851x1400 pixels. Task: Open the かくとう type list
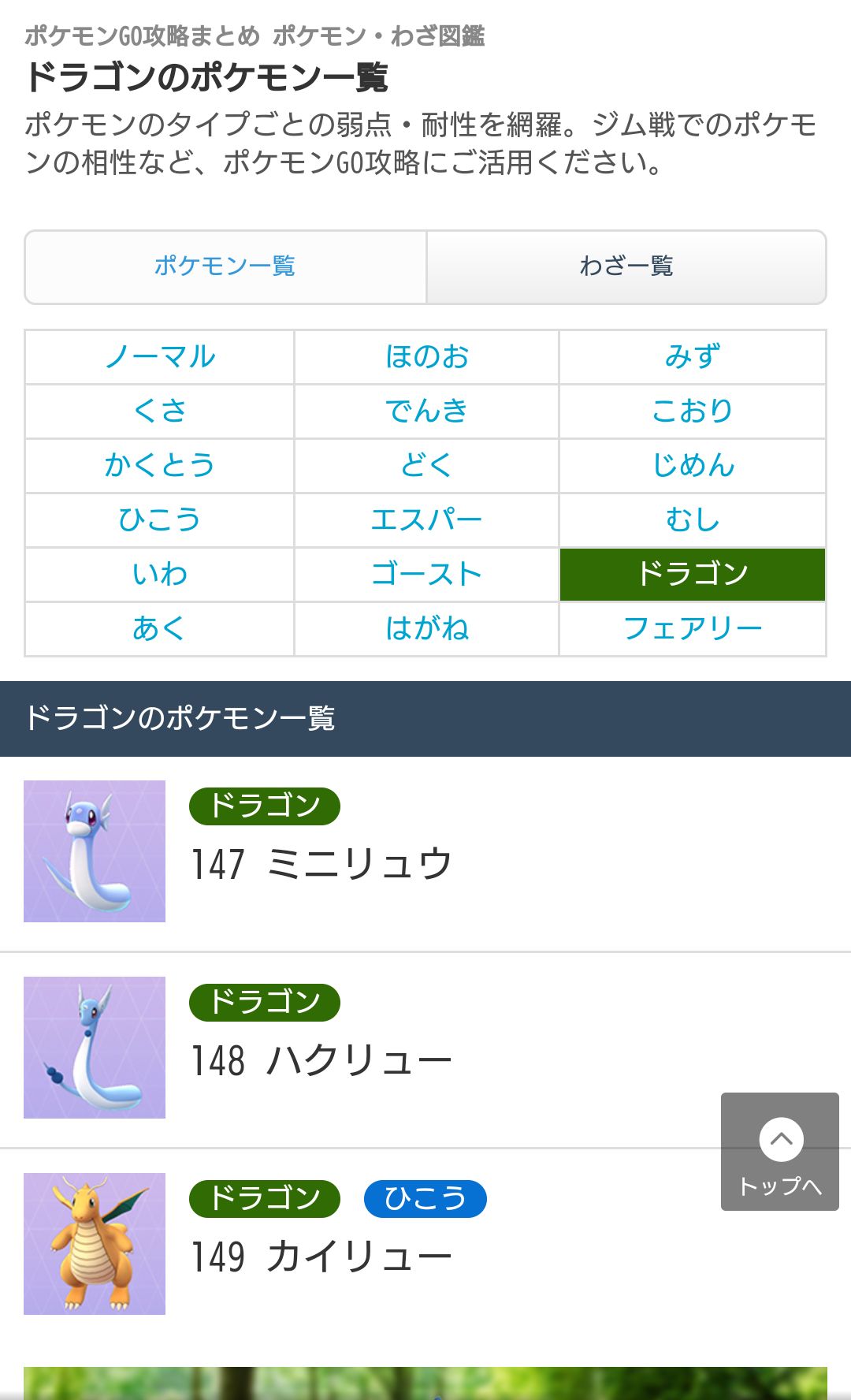160,466
